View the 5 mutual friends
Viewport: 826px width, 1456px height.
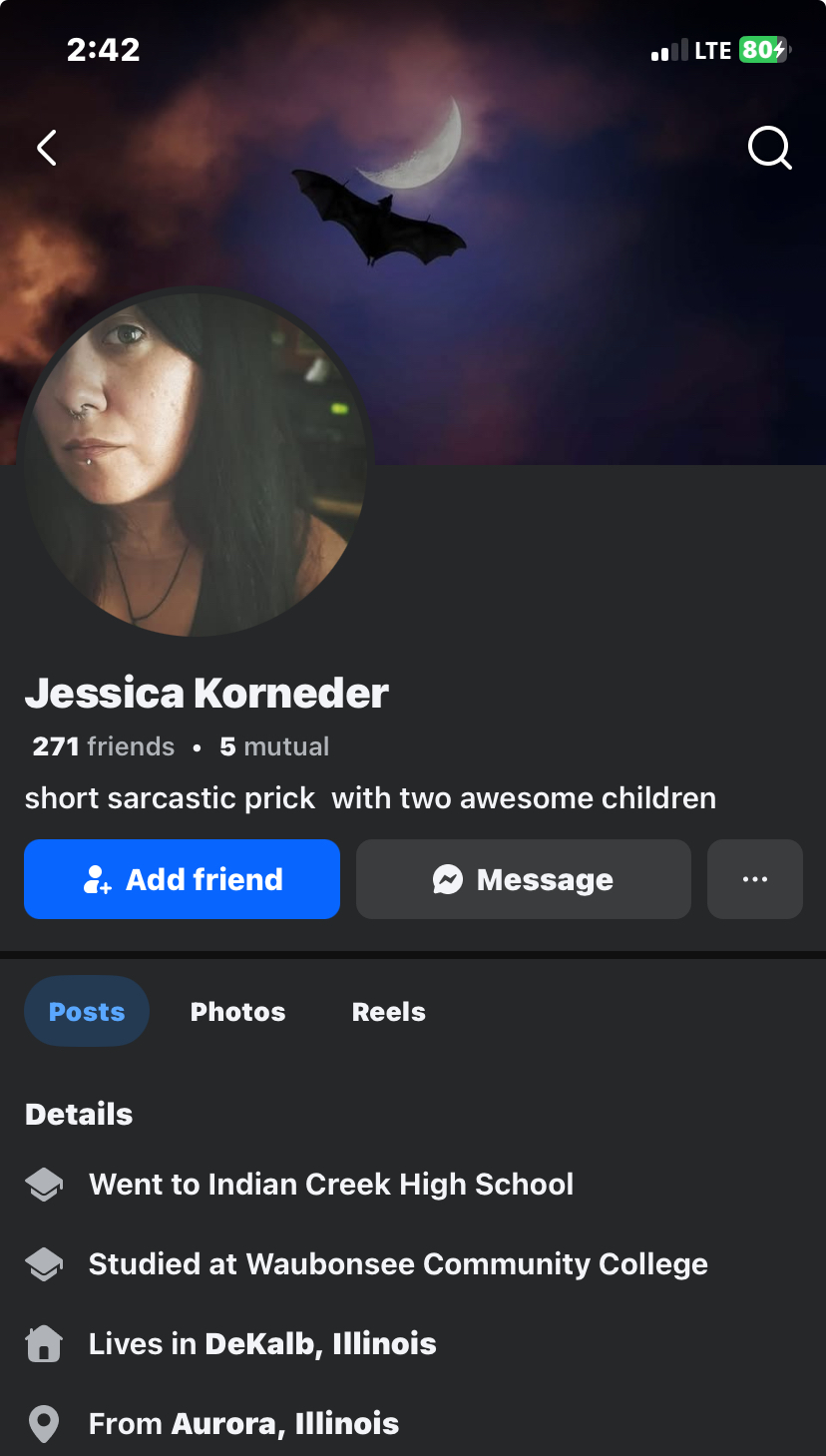(274, 746)
